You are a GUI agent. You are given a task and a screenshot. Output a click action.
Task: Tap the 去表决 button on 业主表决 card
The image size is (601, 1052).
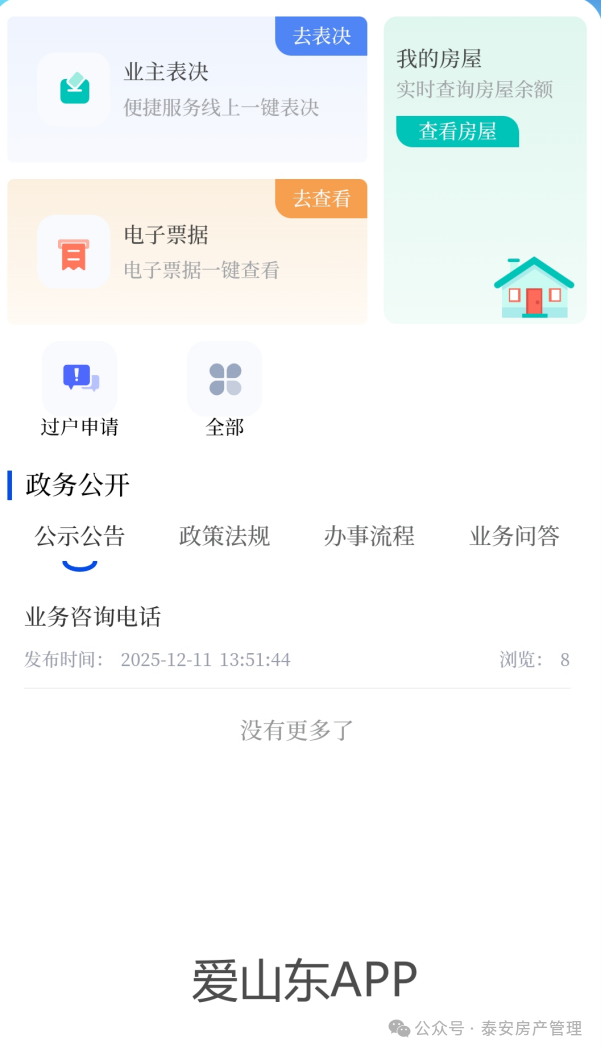pos(321,36)
